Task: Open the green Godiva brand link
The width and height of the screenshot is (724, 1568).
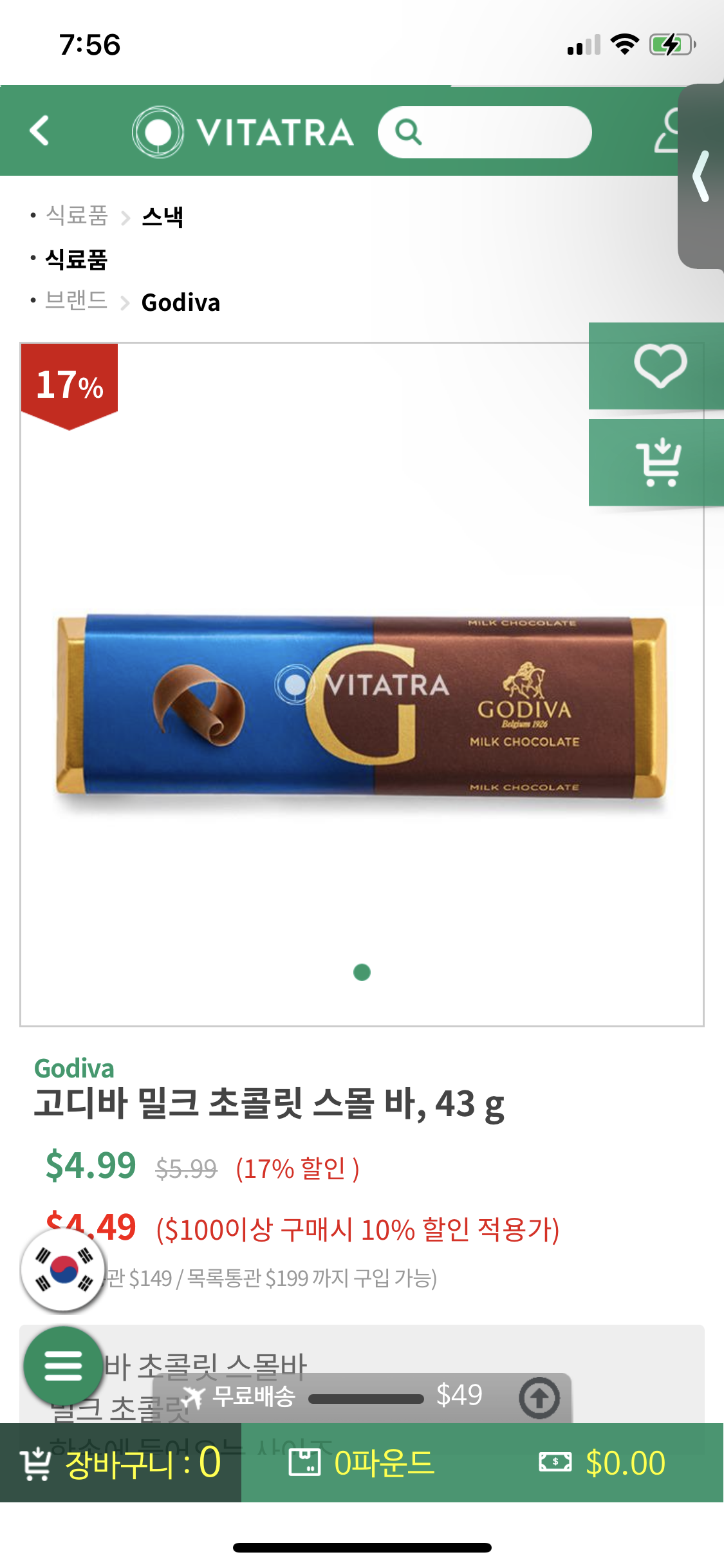Action: click(74, 1069)
